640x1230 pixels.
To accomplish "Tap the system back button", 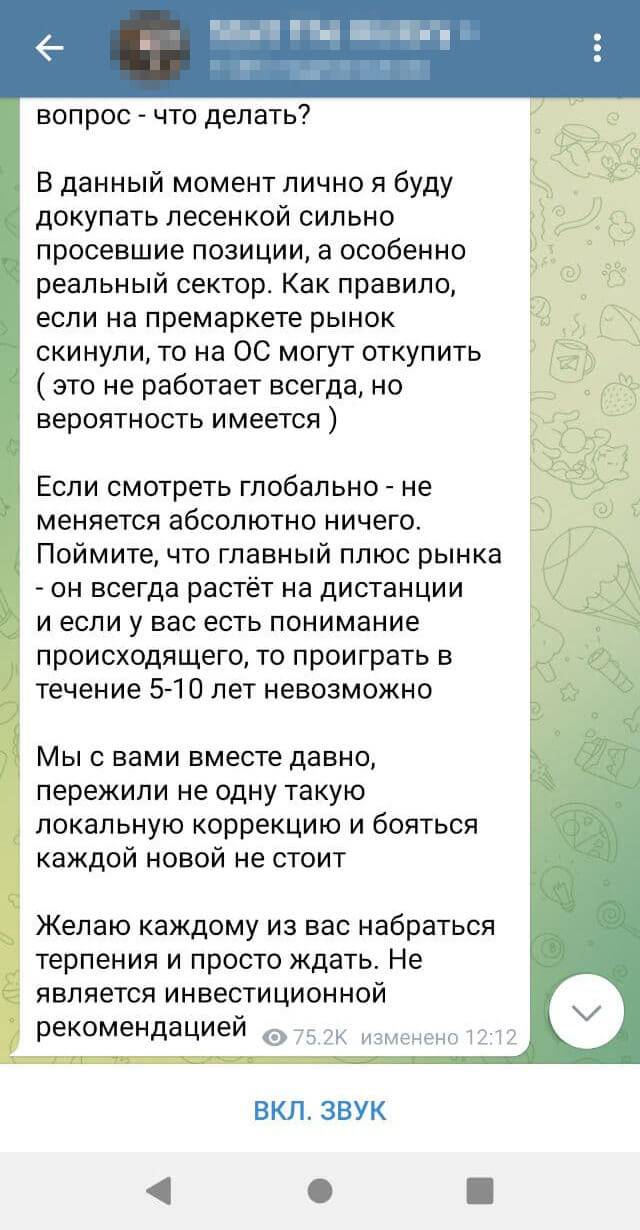I will (159, 1190).
